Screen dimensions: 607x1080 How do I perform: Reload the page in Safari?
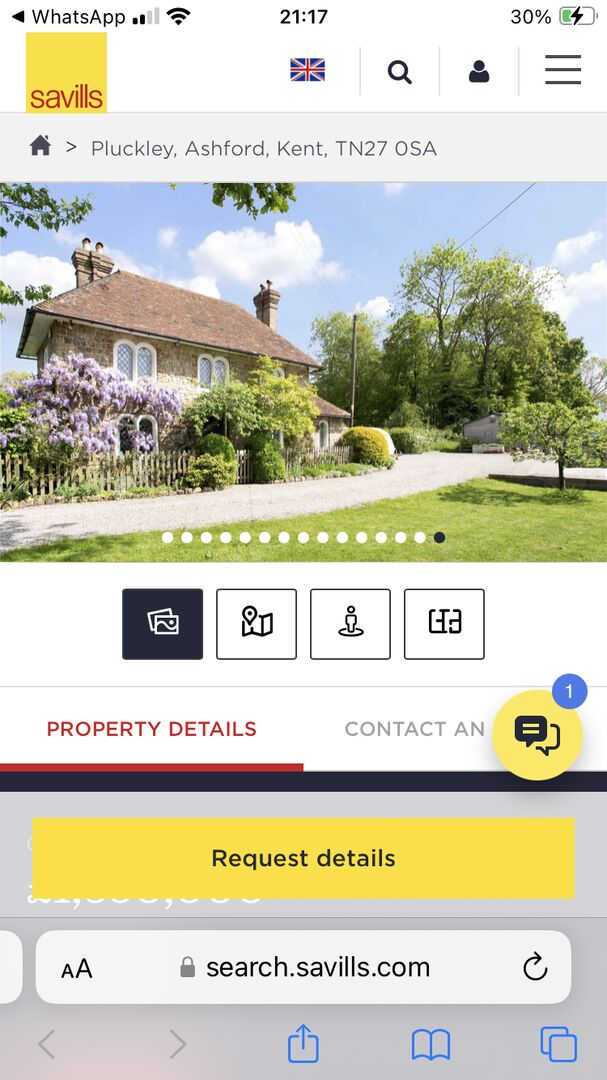coord(535,967)
